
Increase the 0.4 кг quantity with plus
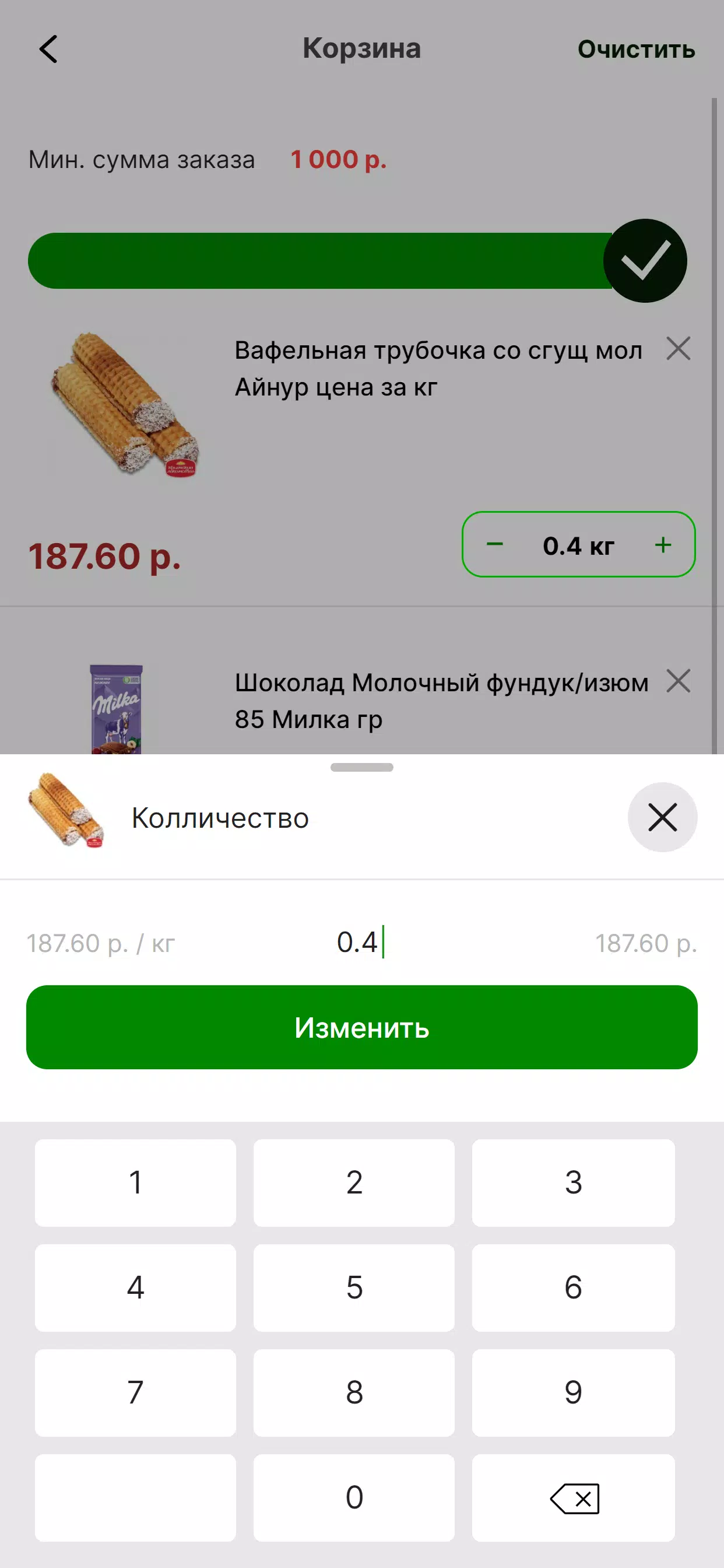coord(663,544)
